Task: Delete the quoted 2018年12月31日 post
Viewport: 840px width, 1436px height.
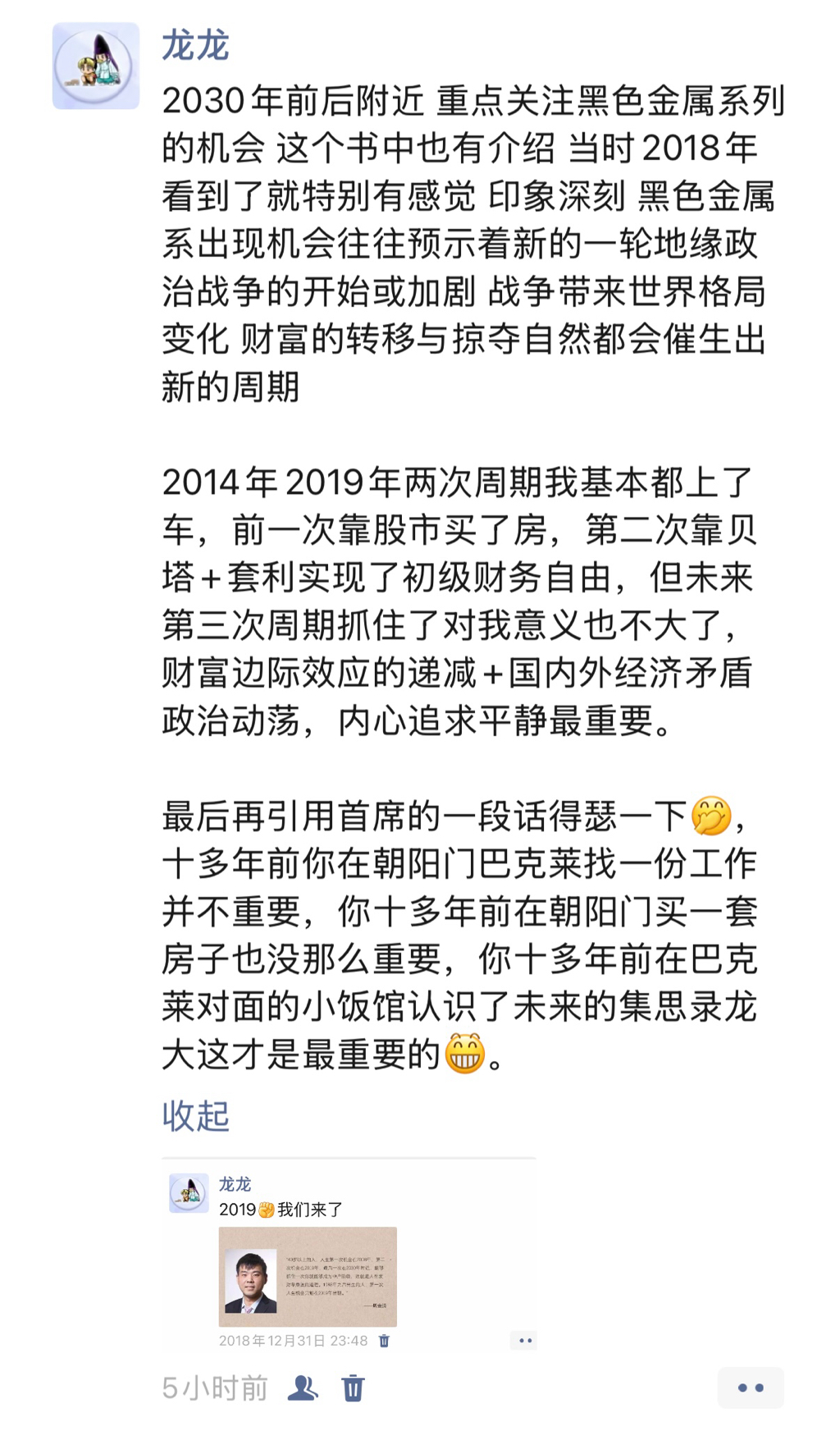Action: 384,1341
